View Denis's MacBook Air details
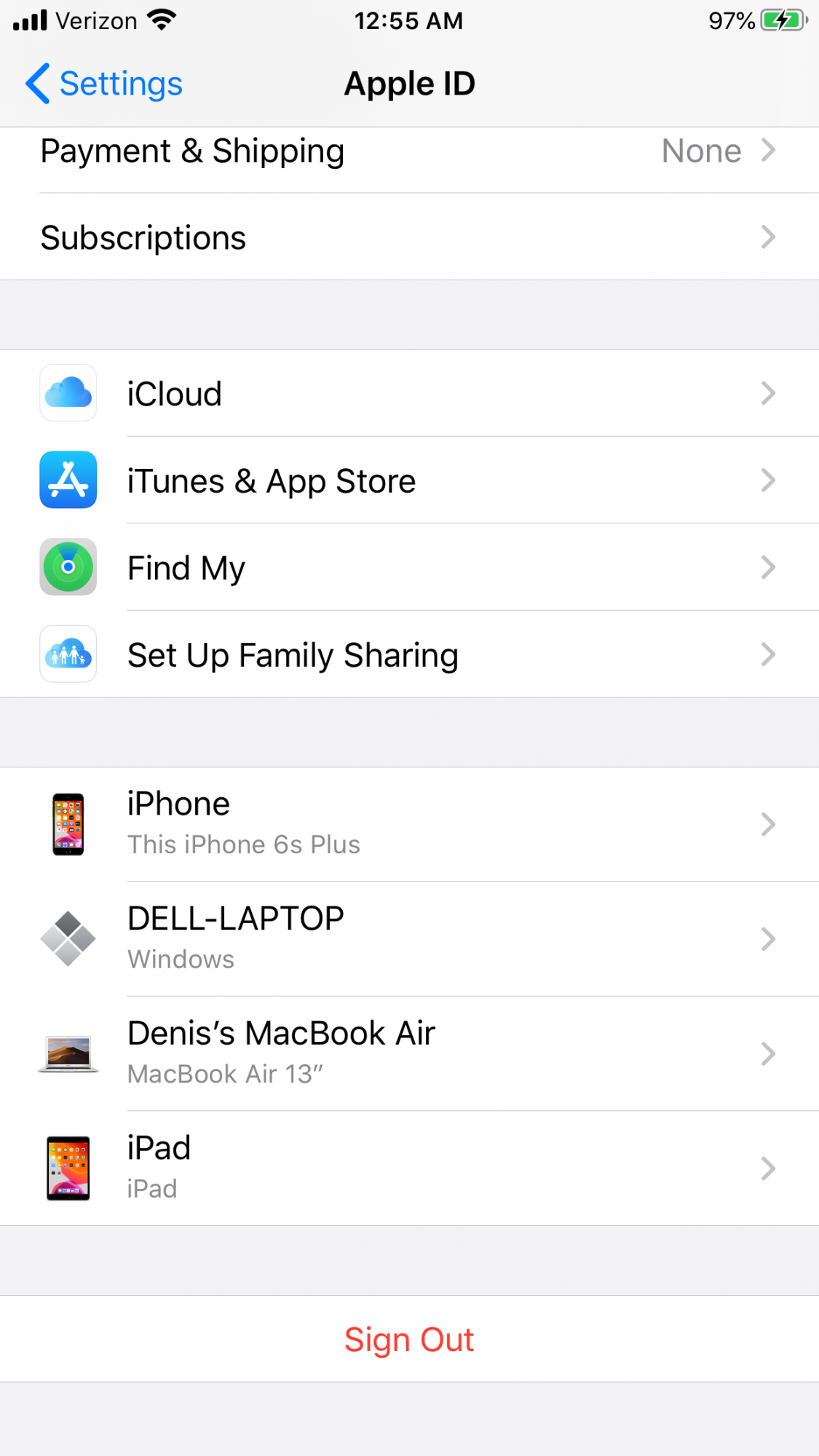This screenshot has height=1456, width=819. (x=409, y=1053)
